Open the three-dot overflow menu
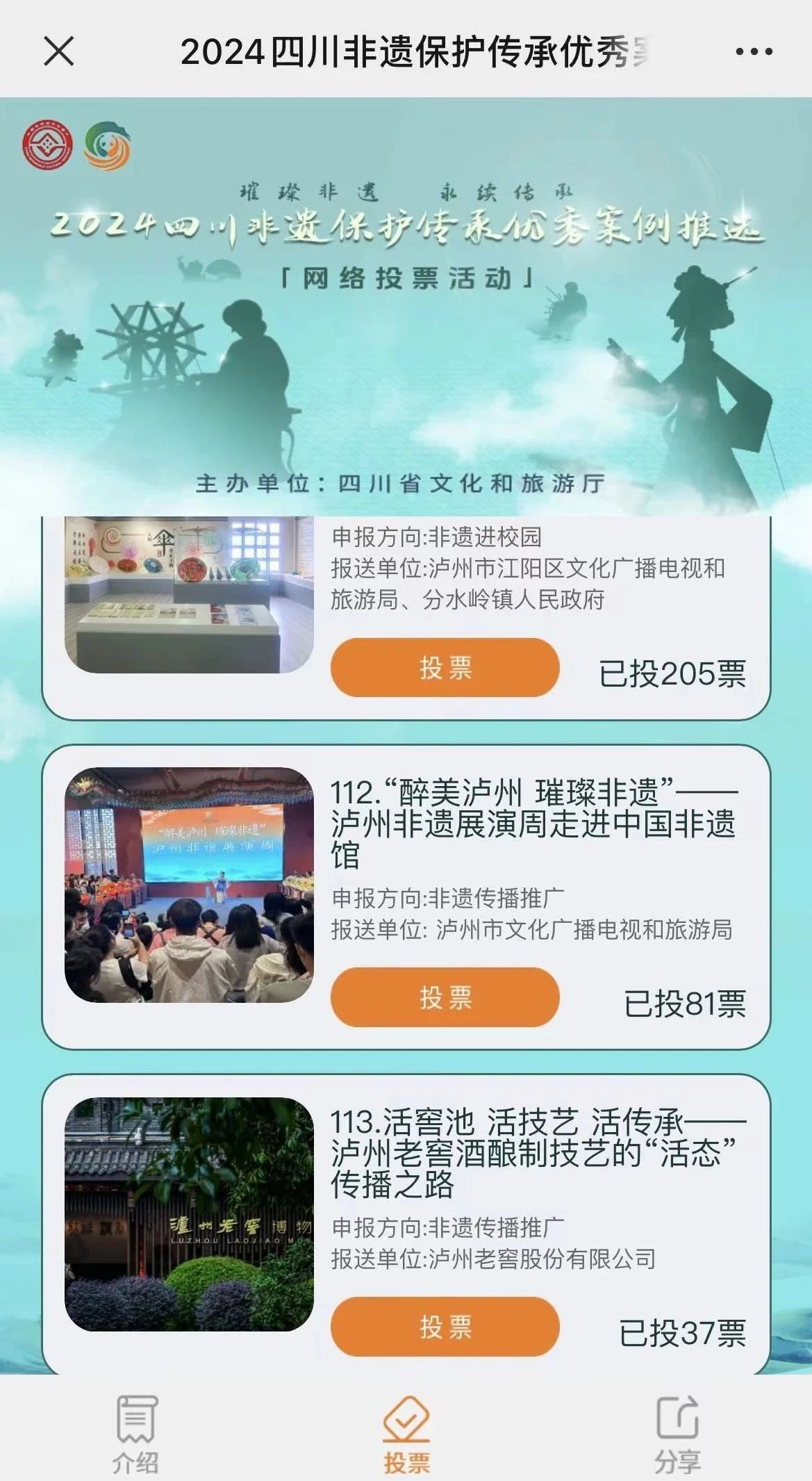Screen dimensions: 812x1481 [754, 51]
